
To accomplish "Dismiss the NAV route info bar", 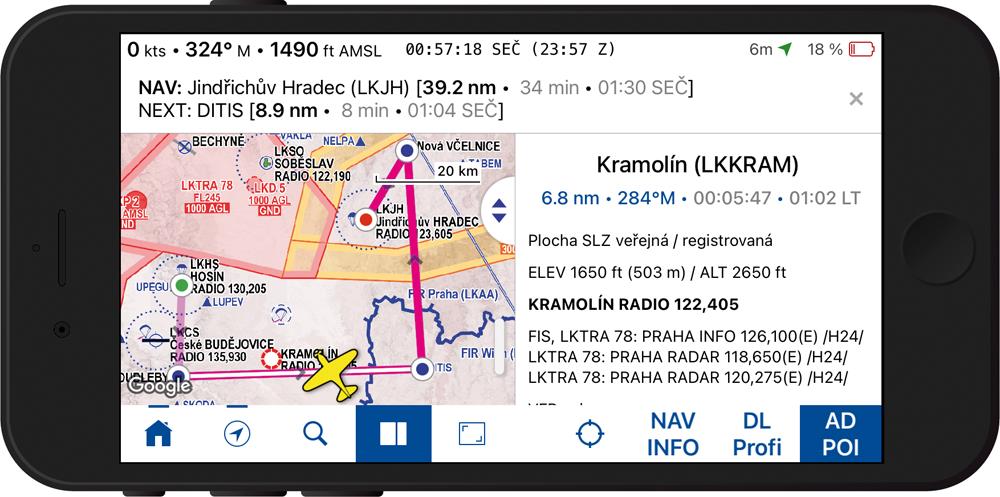I will [855, 99].
